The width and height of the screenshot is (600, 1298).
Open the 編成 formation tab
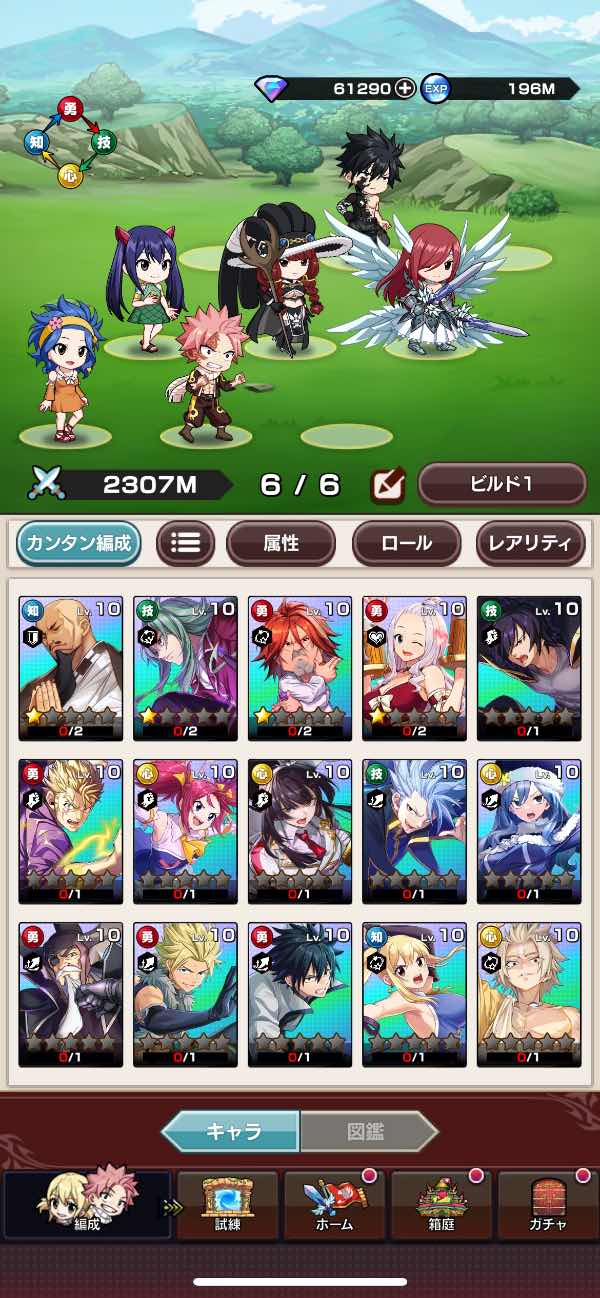pyautogui.click(x=87, y=1203)
